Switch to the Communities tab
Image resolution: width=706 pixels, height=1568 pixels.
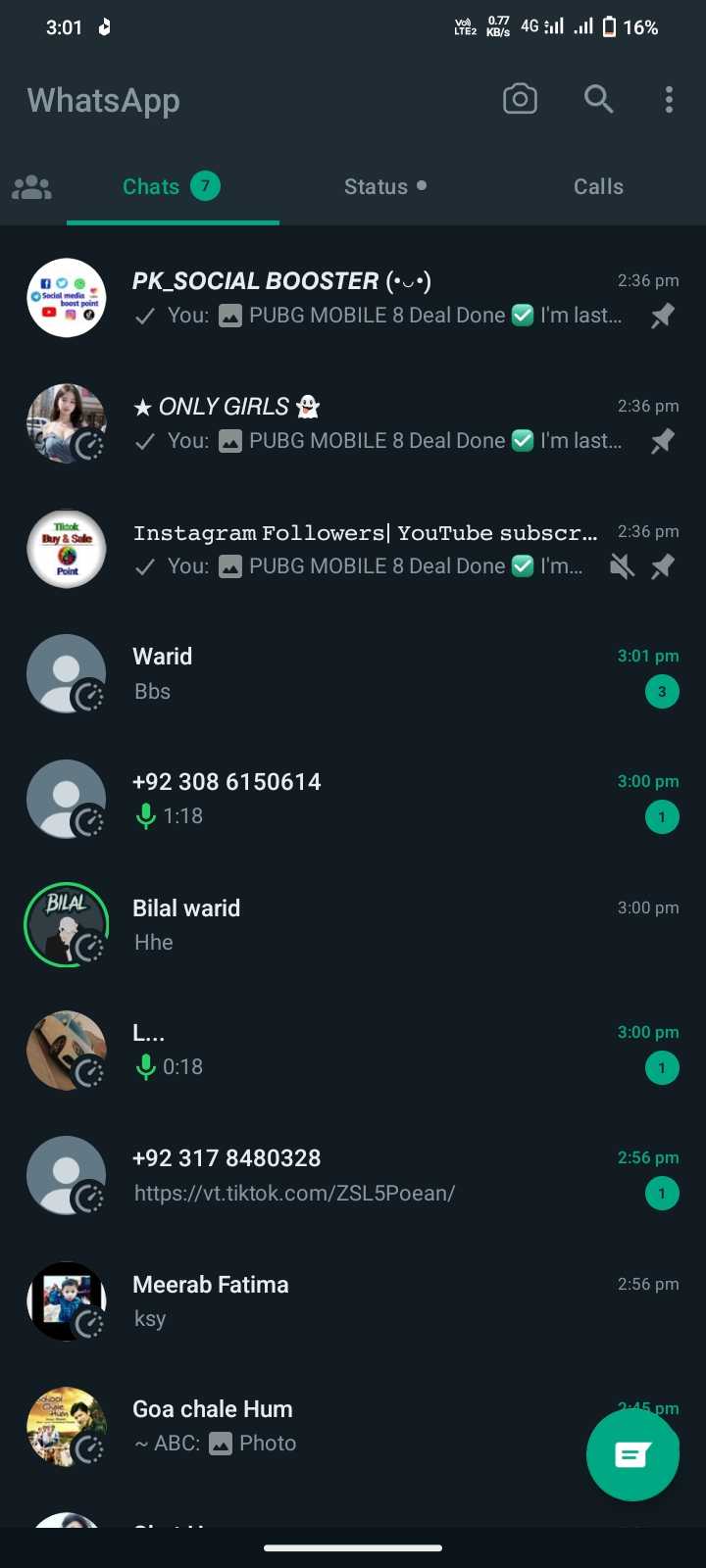31,186
